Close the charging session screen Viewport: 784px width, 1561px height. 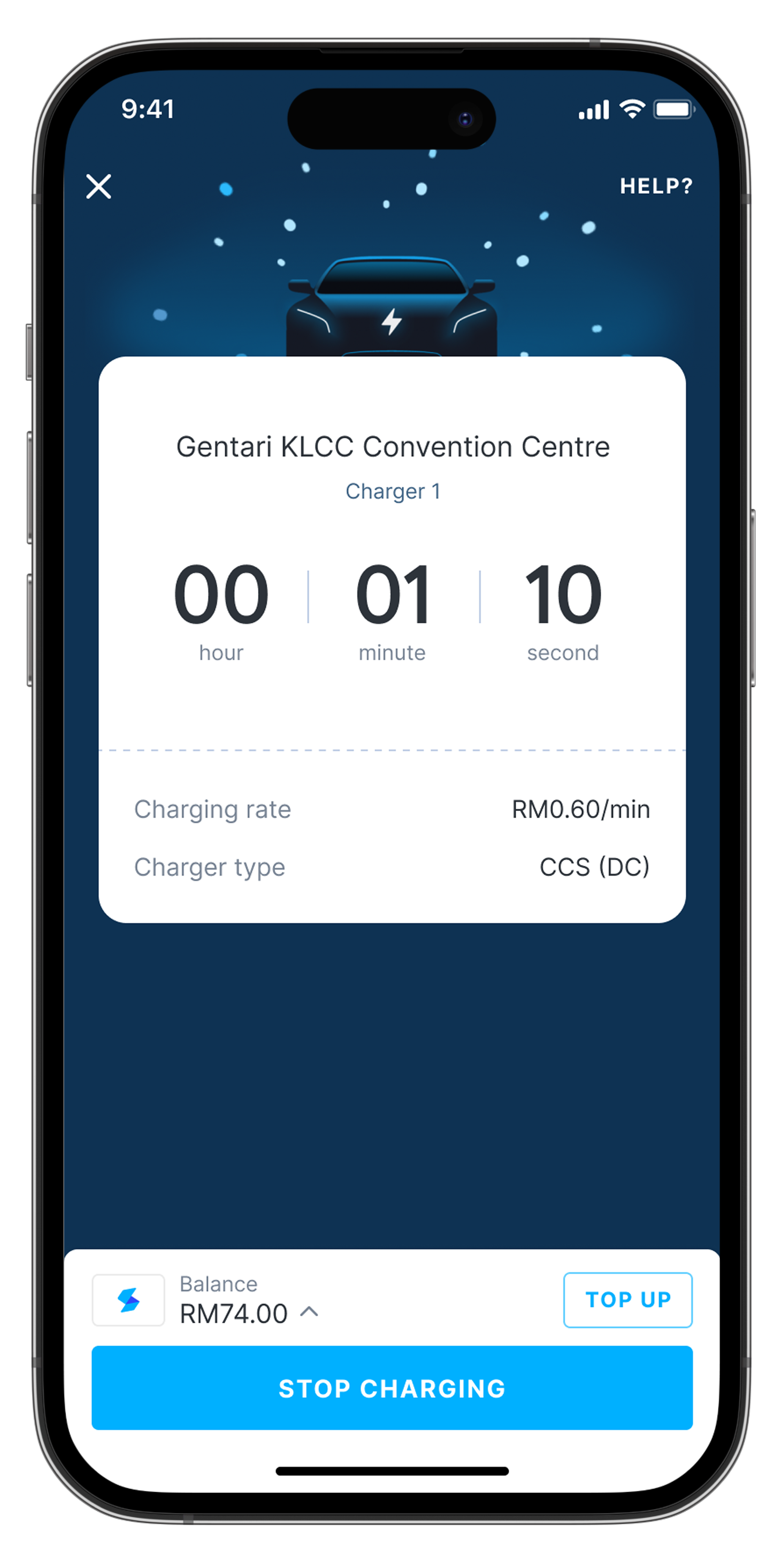(x=99, y=186)
